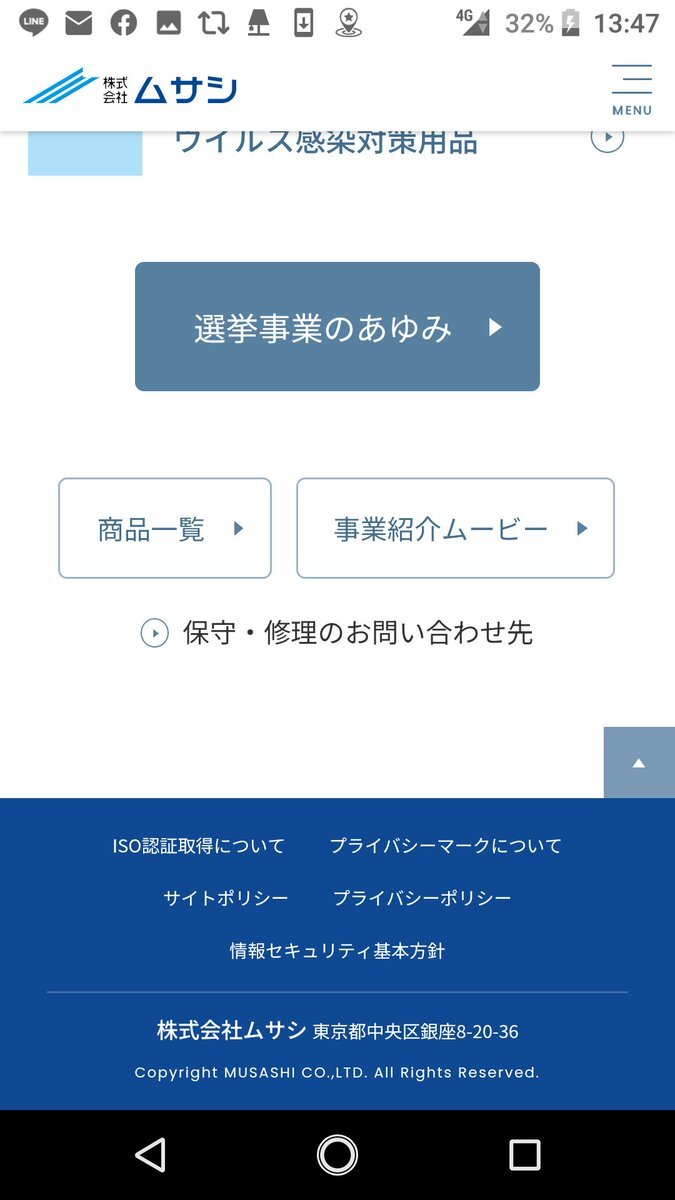Go back using the system back button
Viewport: 675px width, 1200px height.
point(150,1155)
